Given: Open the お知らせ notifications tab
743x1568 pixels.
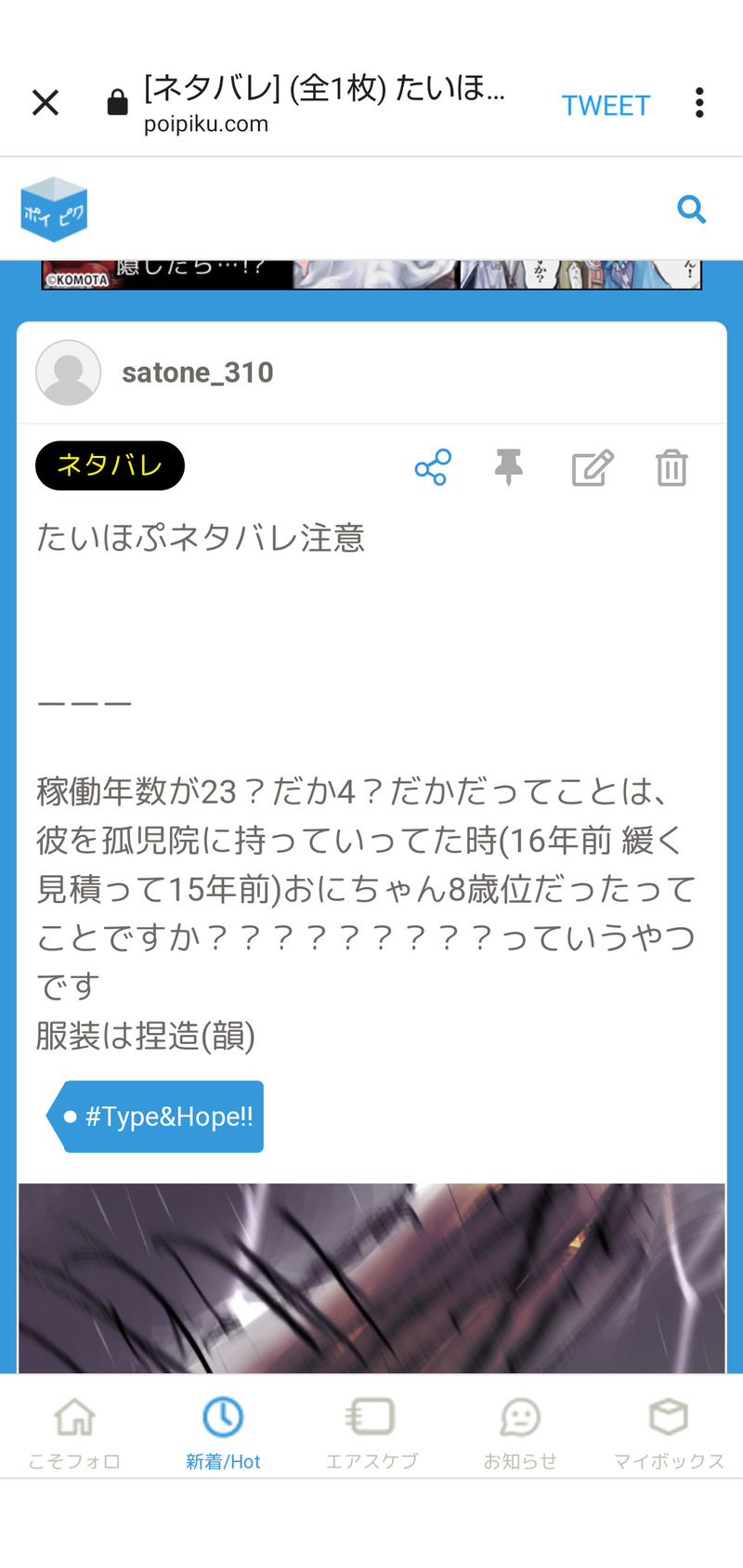Looking at the screenshot, I should (x=520, y=1431).
